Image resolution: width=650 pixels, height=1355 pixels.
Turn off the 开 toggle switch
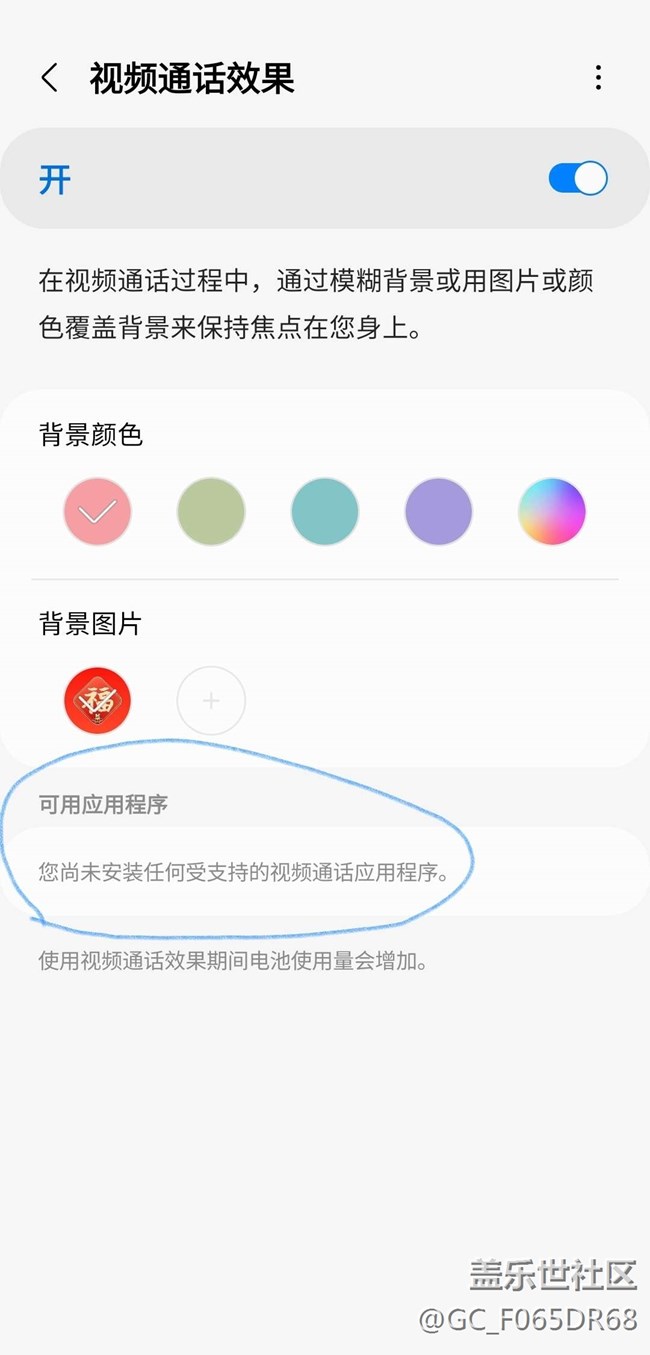pos(577,179)
